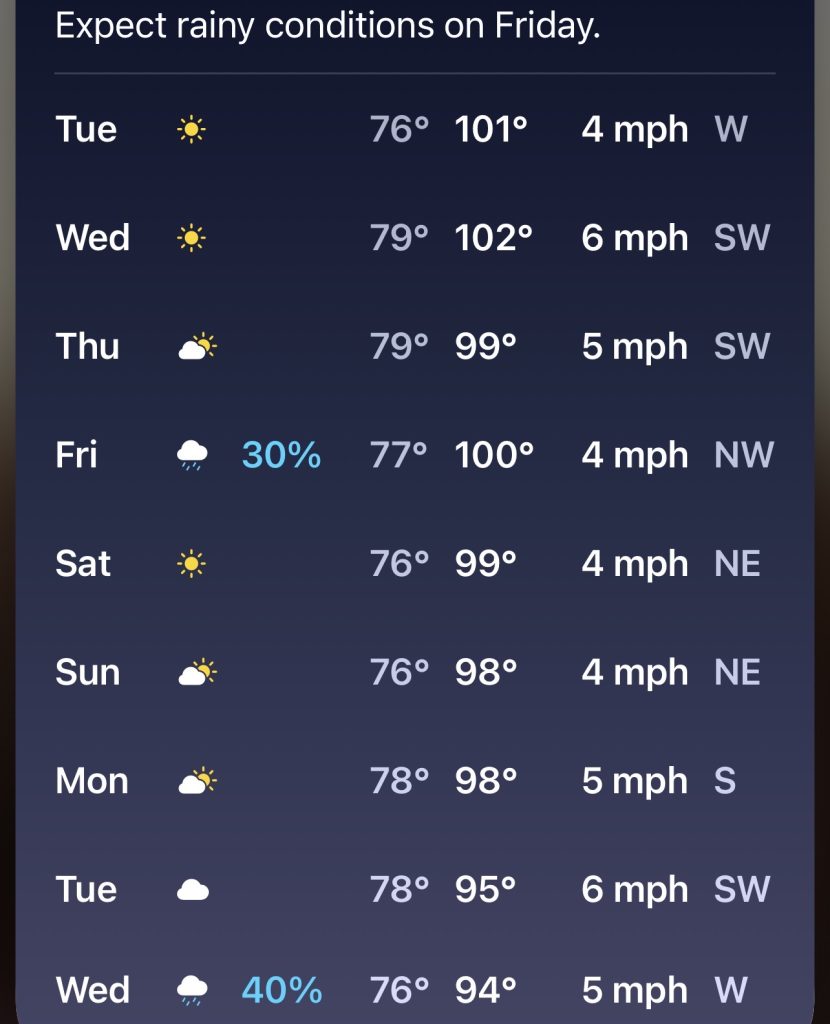View Saturday's forecast details
The width and height of the screenshot is (830, 1024).
415,563
